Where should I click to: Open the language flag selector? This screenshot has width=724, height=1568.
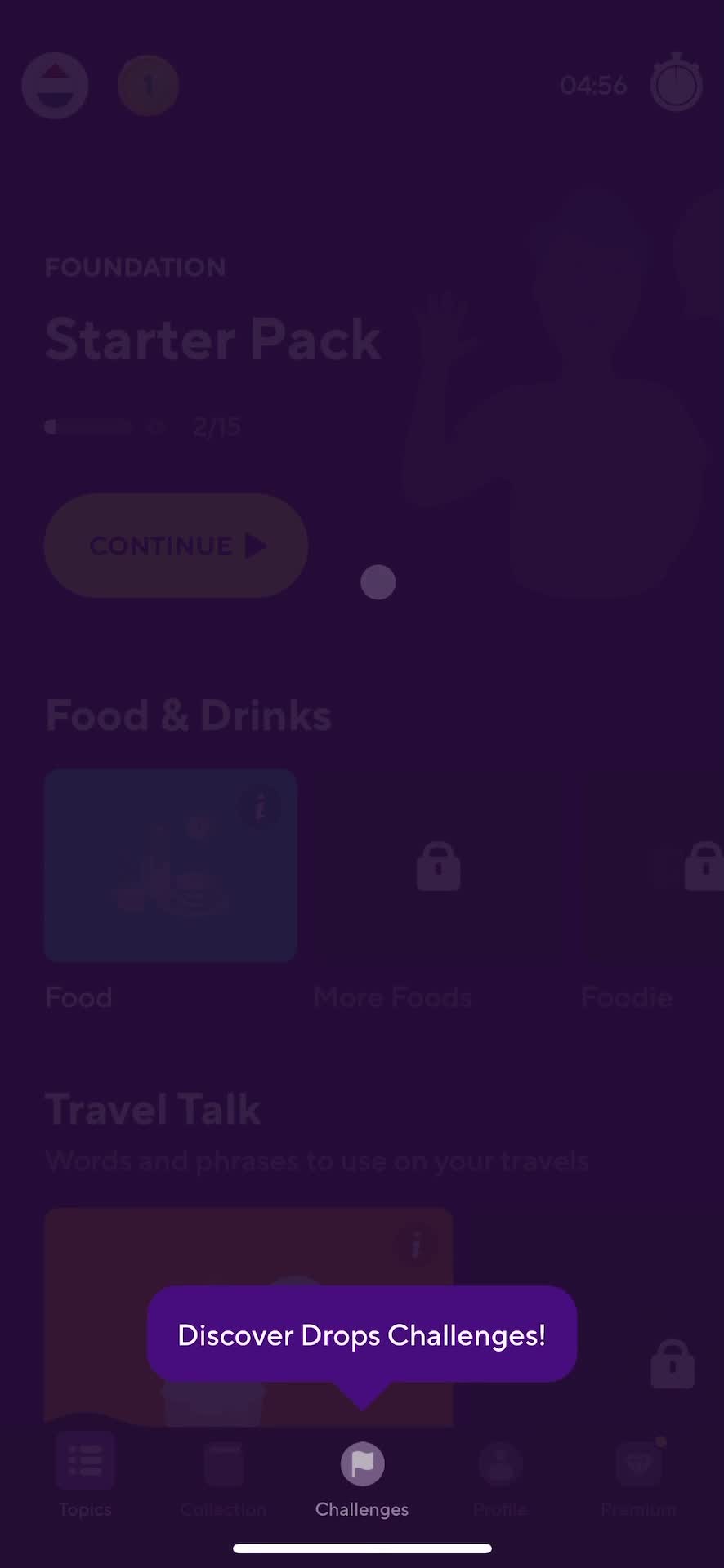(x=55, y=85)
